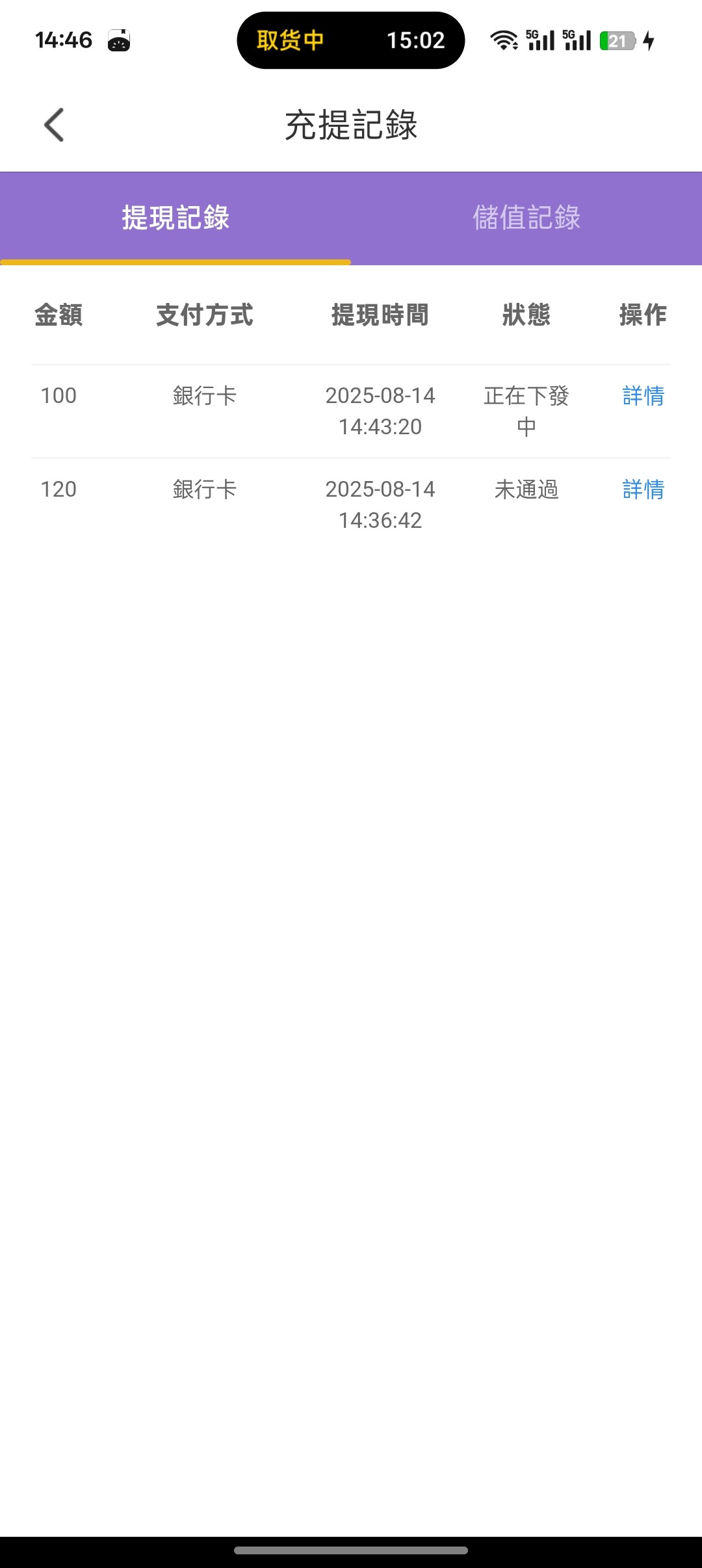This screenshot has width=702, height=1568.
Task: Tap the navigation gesture bar at bottom
Action: (x=351, y=1551)
